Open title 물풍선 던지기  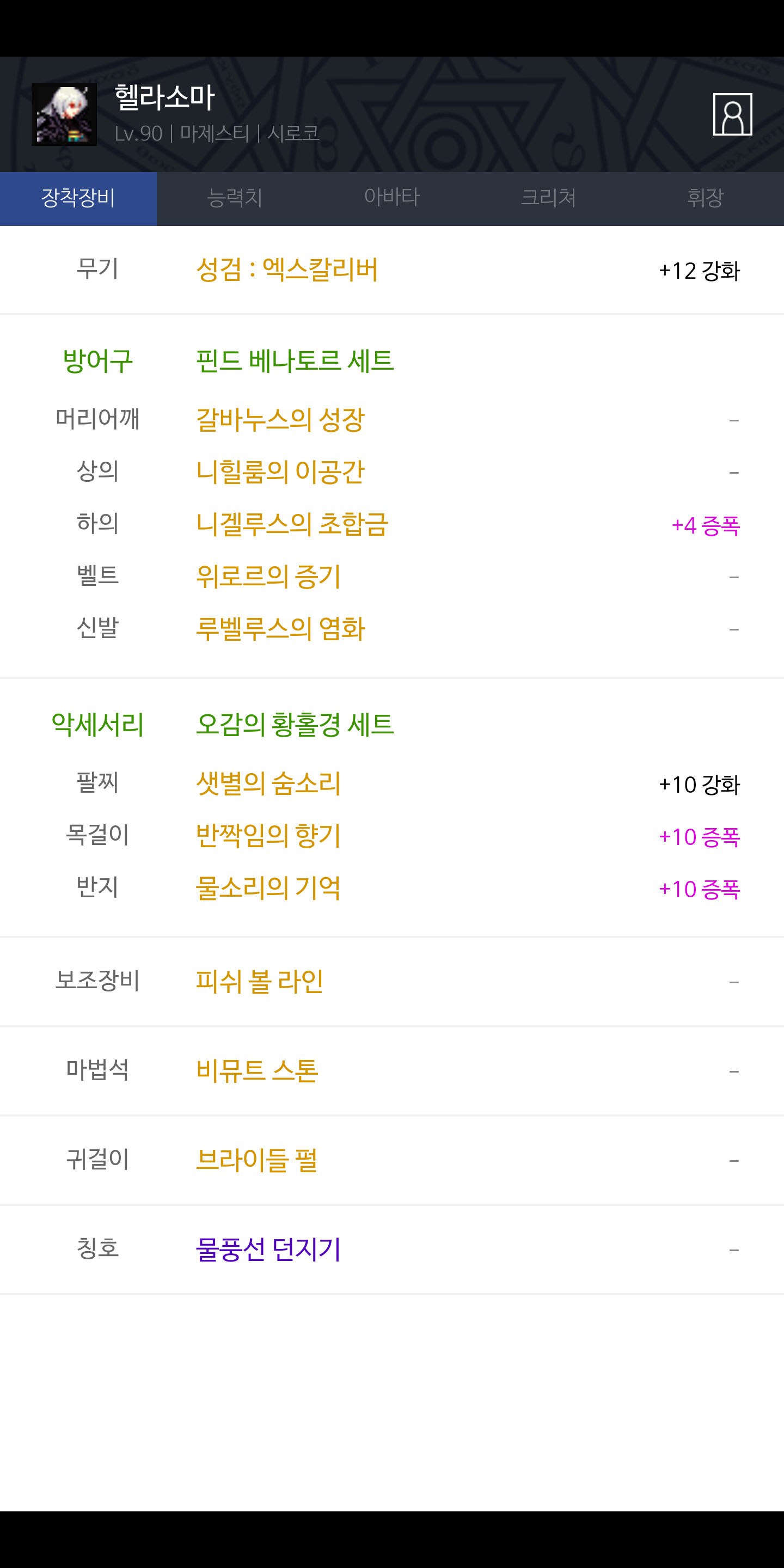(268, 1249)
